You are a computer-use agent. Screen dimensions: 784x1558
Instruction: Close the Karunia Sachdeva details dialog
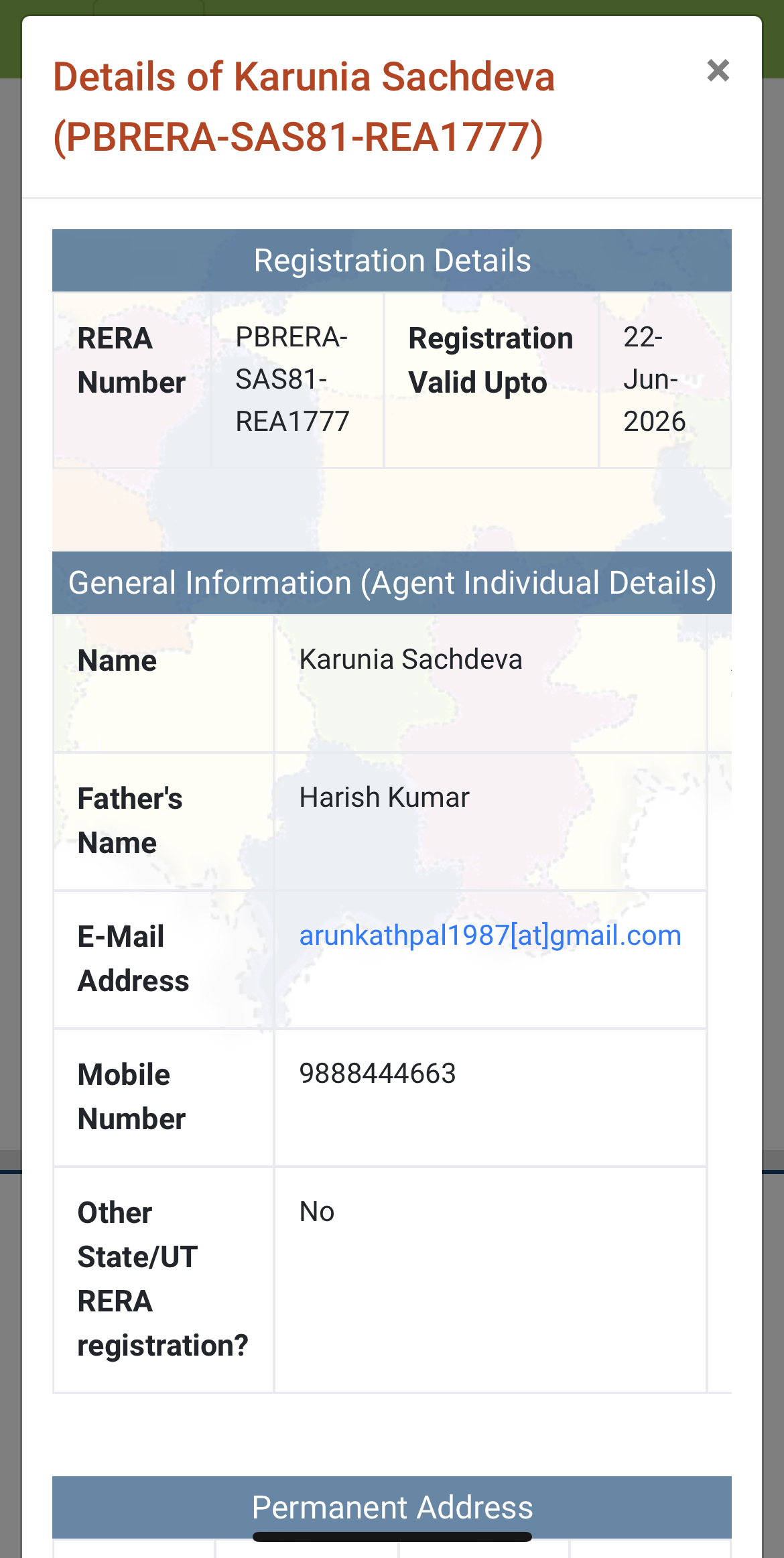(x=718, y=70)
